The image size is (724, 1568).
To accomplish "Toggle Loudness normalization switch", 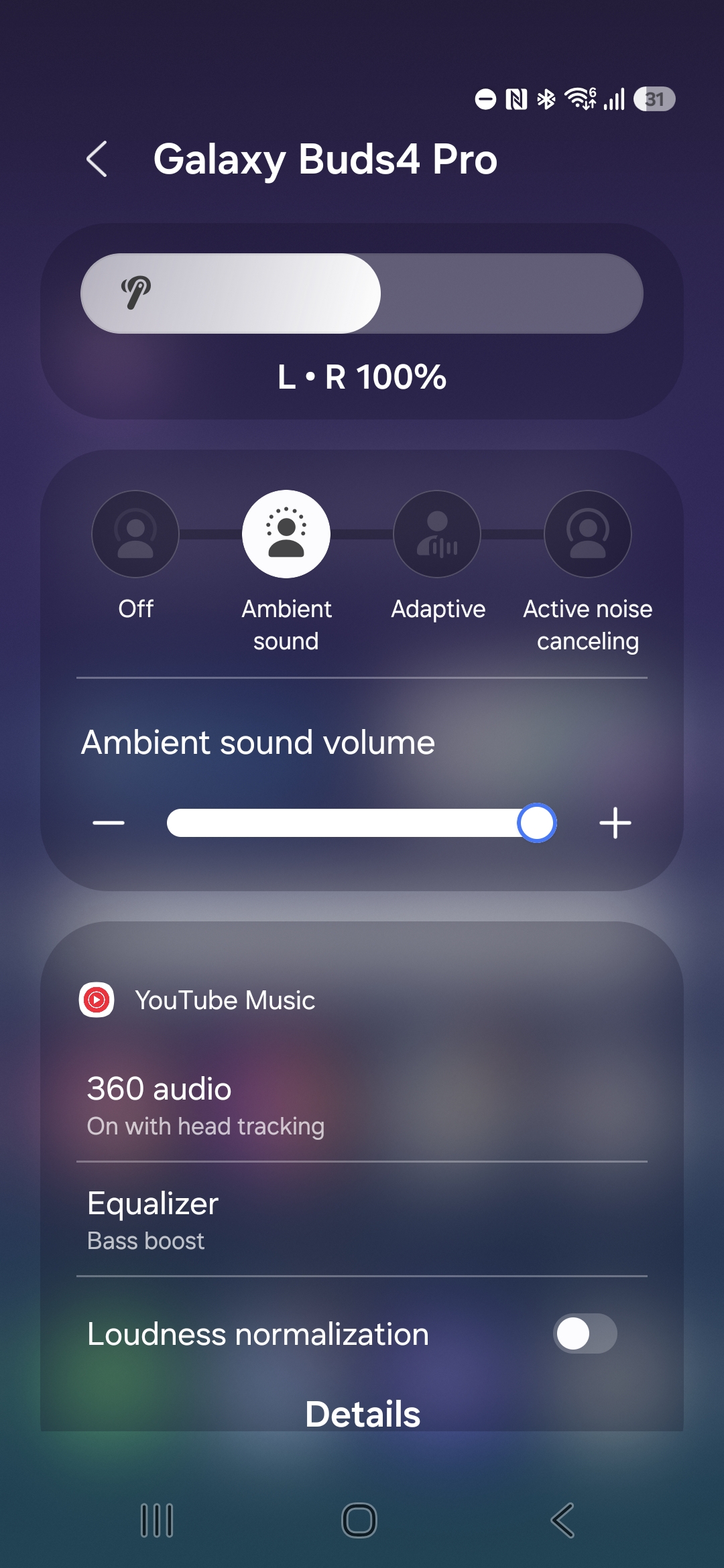I will (x=585, y=1333).
